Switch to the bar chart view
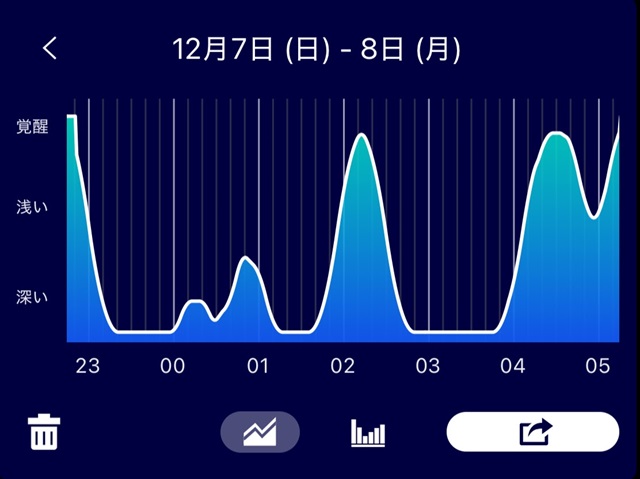The width and height of the screenshot is (640, 479). coord(367,433)
